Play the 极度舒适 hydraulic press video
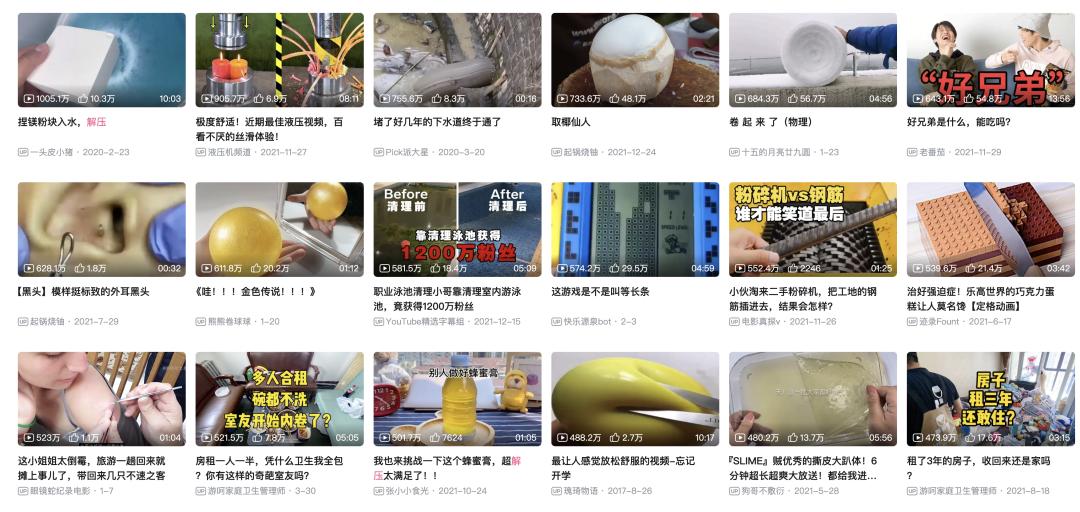This screenshot has height=512, width=1080. tap(279, 59)
